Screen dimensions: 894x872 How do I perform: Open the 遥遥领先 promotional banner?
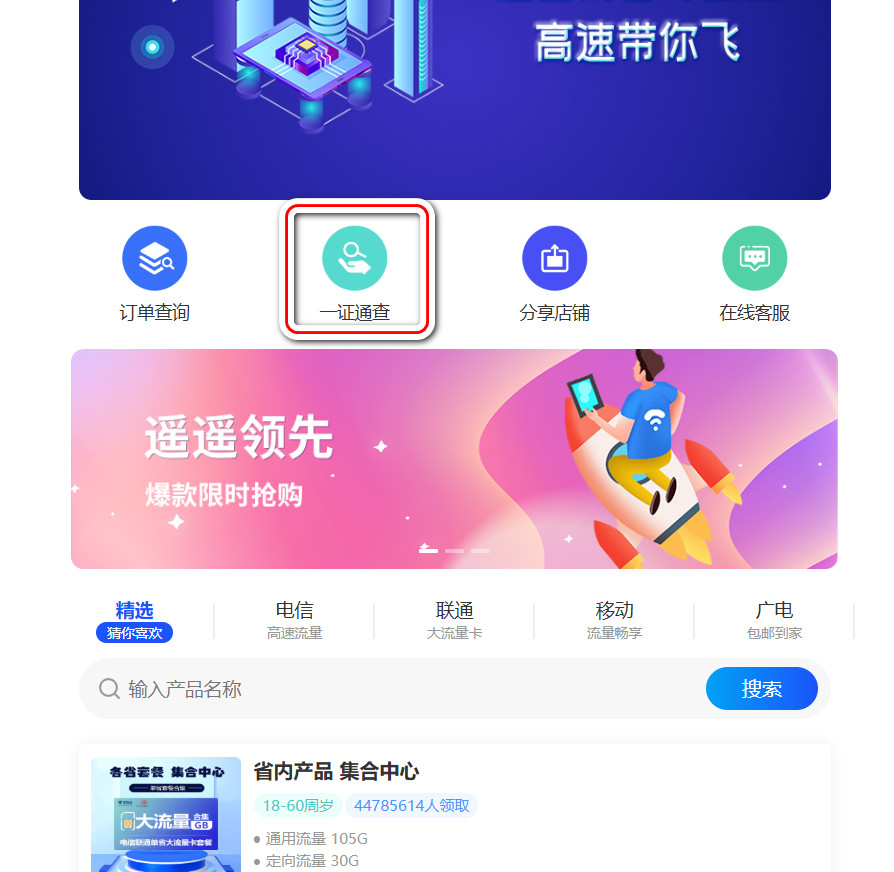[x=454, y=459]
